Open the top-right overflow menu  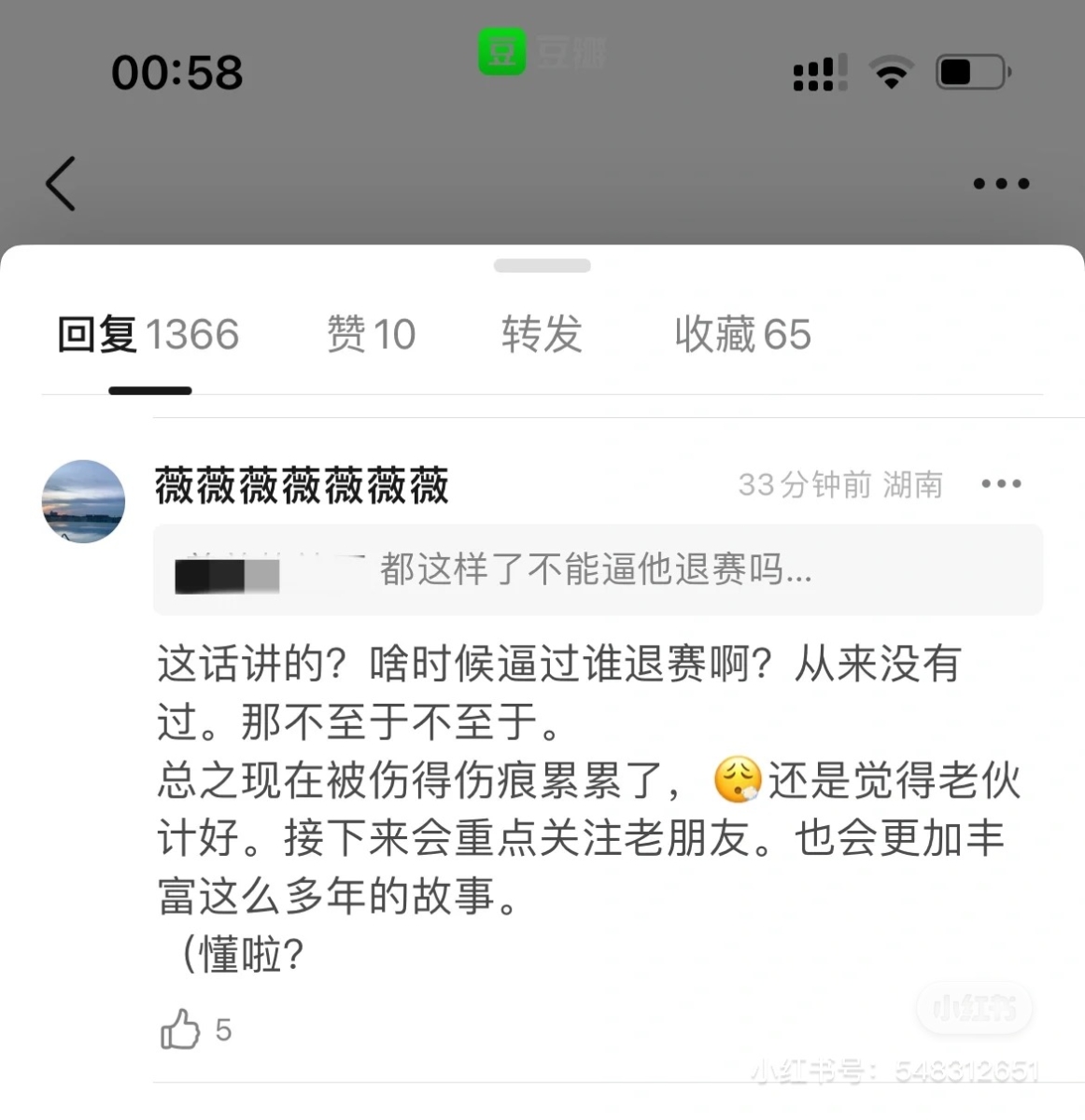(1001, 184)
